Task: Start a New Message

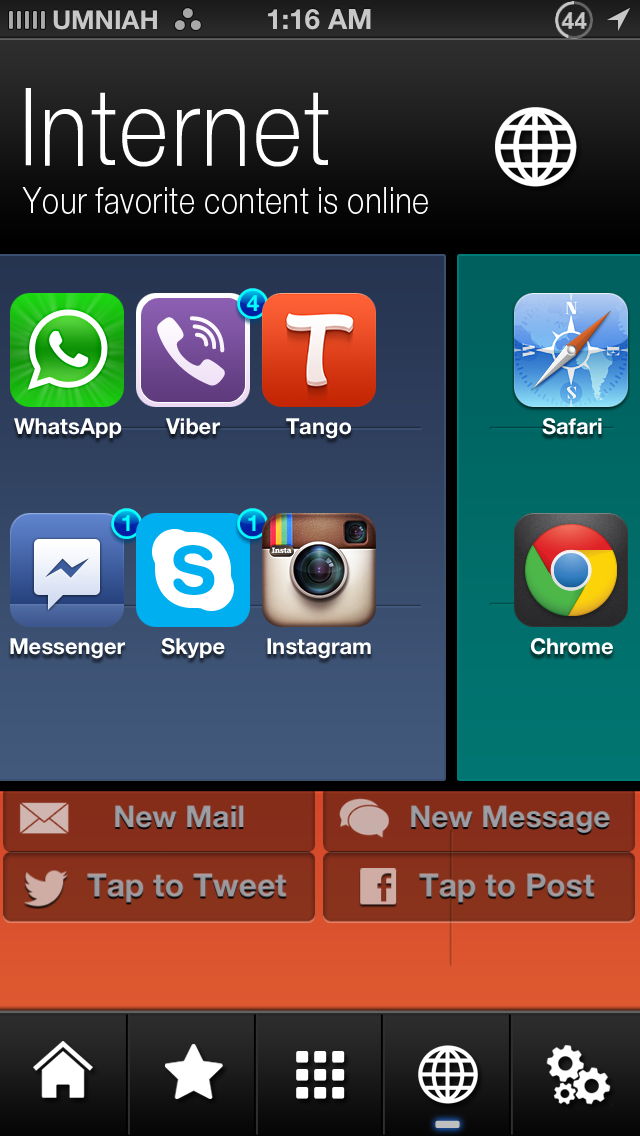Action: (479, 818)
